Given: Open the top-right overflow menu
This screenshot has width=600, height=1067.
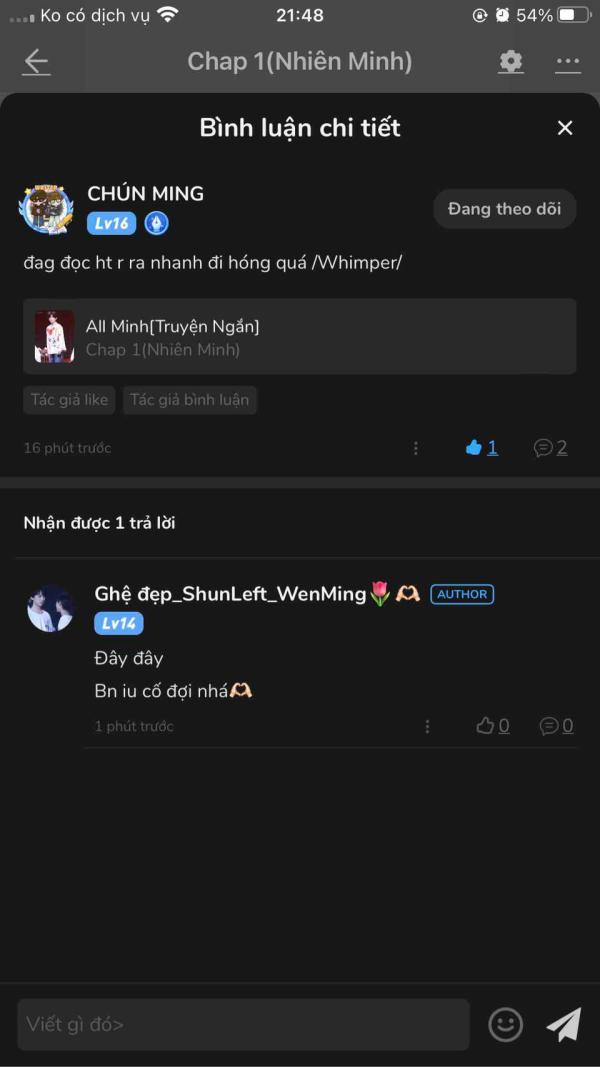Looking at the screenshot, I should click(x=568, y=62).
